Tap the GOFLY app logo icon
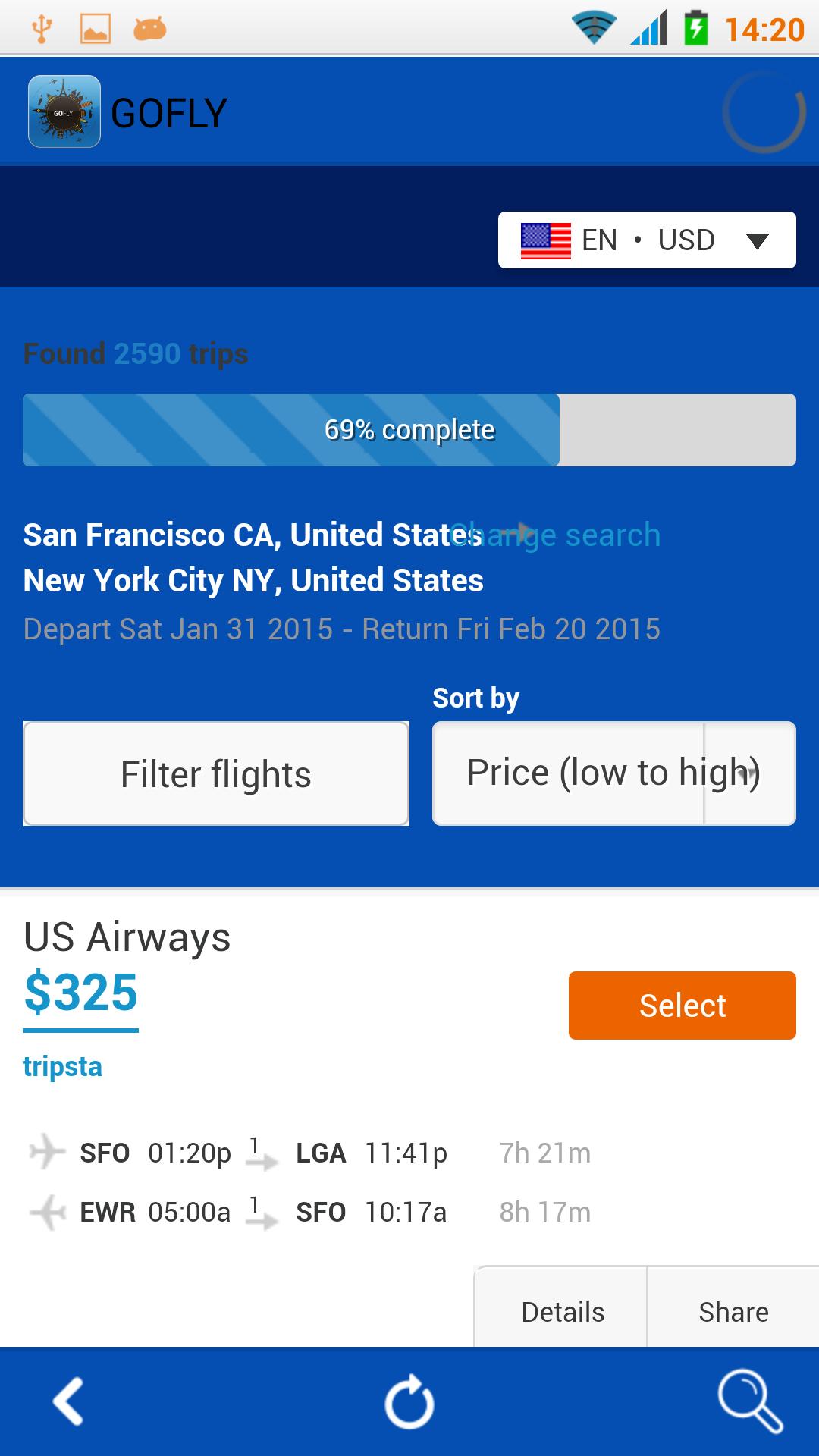 tap(64, 111)
